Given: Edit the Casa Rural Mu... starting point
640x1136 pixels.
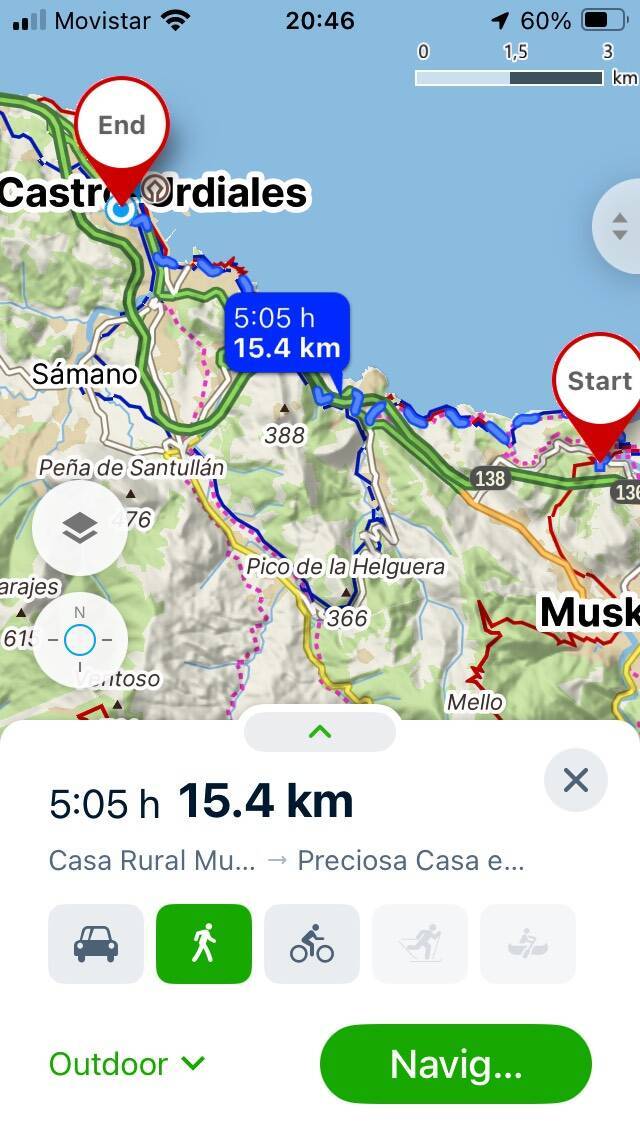Looking at the screenshot, I should click(152, 860).
